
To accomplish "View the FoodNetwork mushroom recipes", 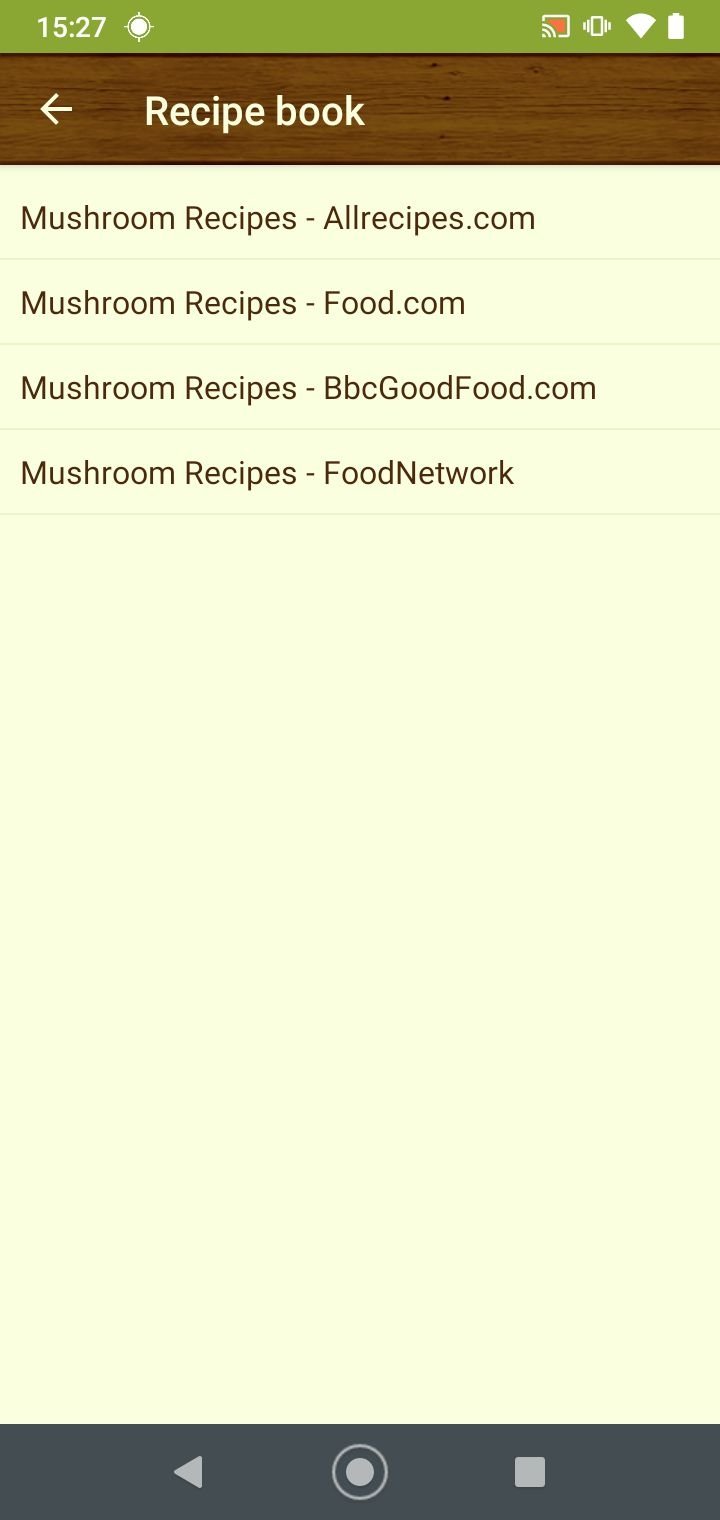I will (360, 473).
